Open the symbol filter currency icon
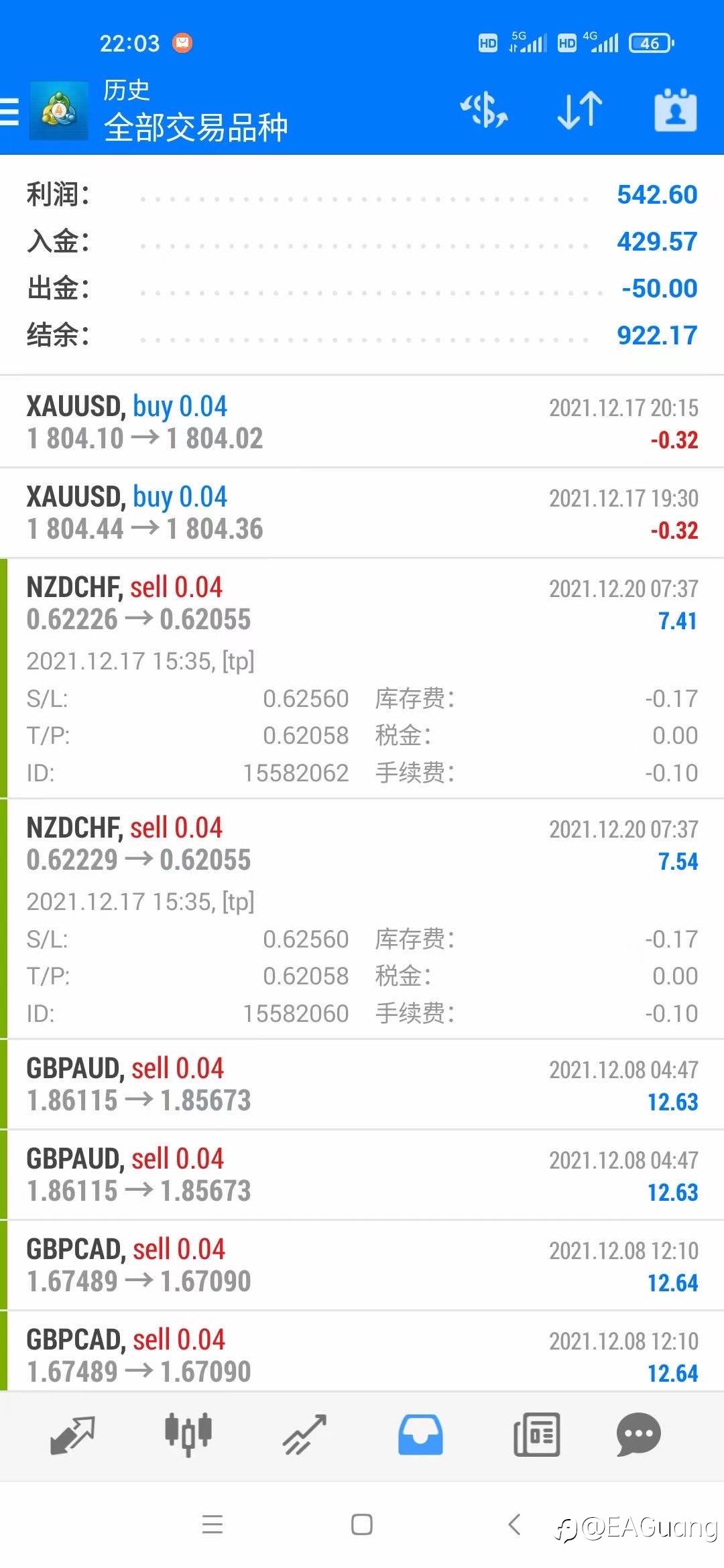Screen dimensions: 724x1568 484,110
